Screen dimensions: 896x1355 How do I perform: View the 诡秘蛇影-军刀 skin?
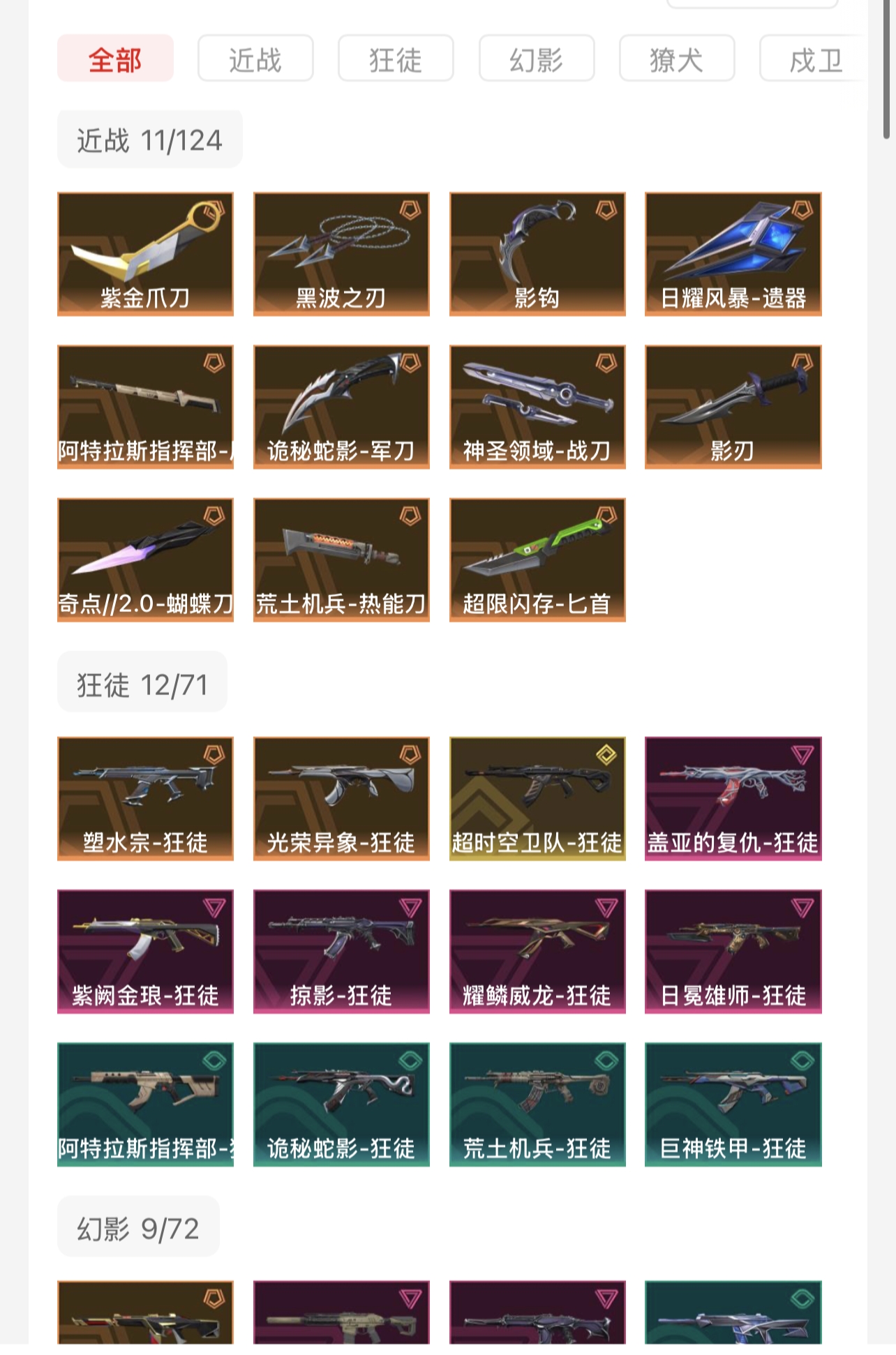coord(341,407)
